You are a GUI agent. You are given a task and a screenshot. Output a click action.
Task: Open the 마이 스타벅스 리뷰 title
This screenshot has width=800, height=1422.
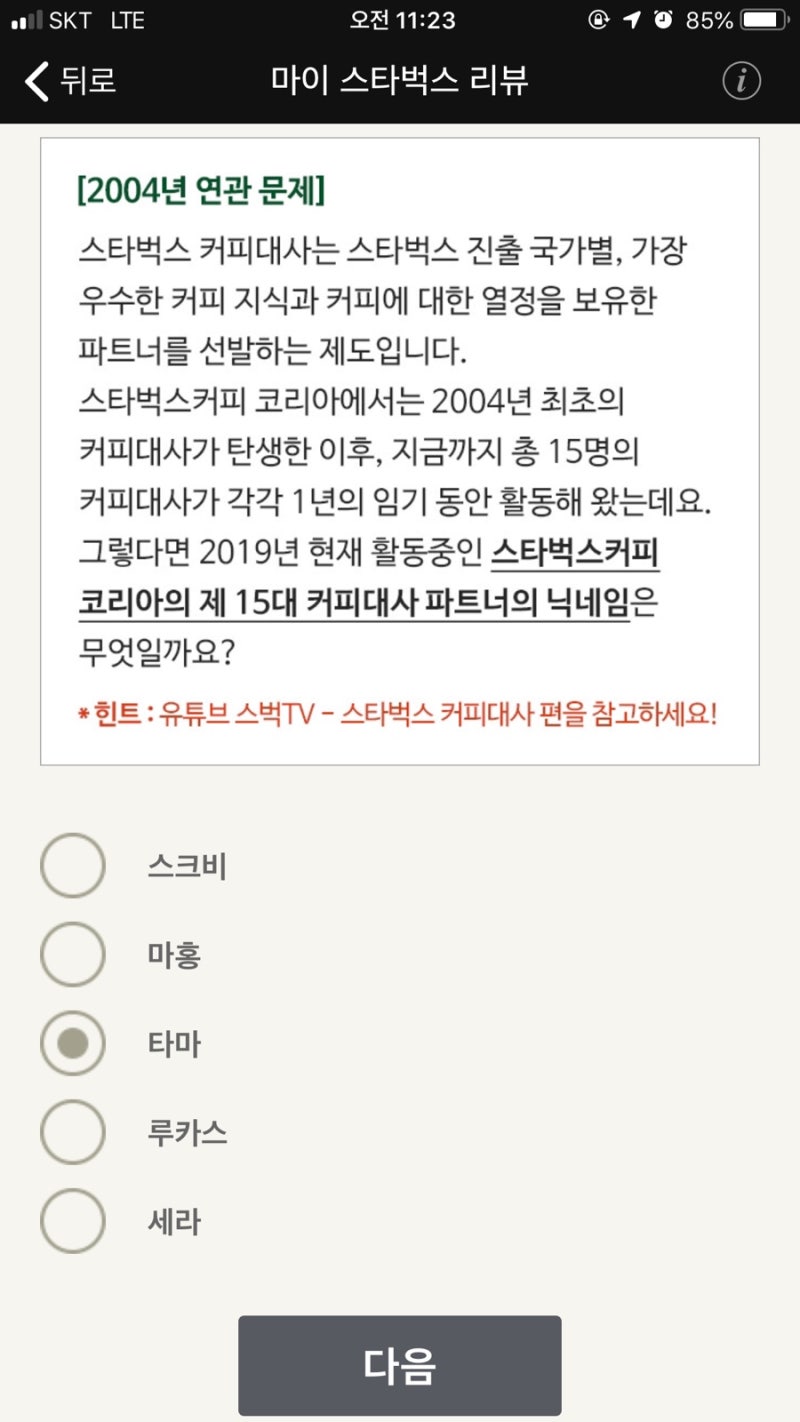pos(400,82)
